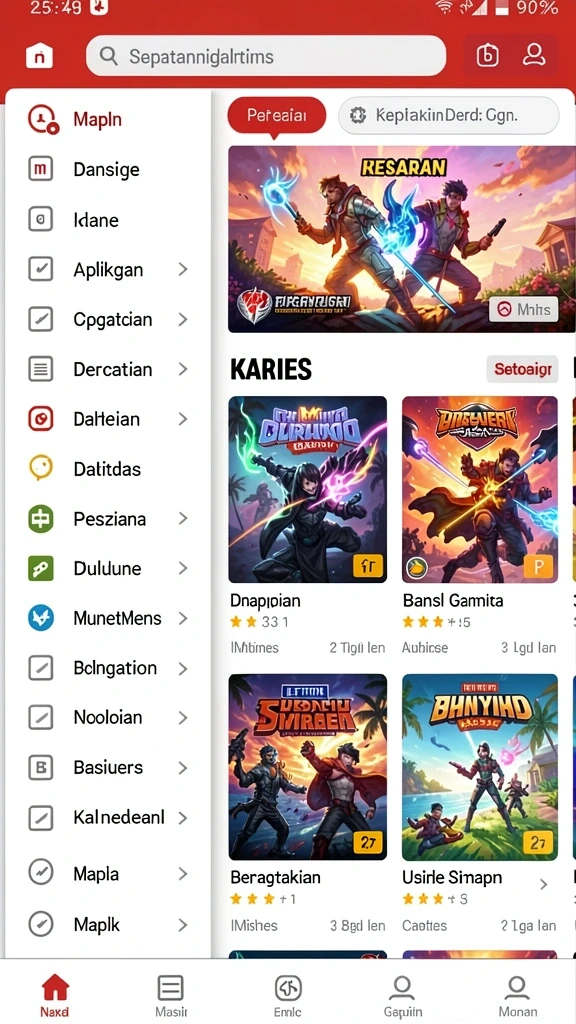Open the MunetMens category
This screenshot has width=576, height=1024.
coord(108,618)
